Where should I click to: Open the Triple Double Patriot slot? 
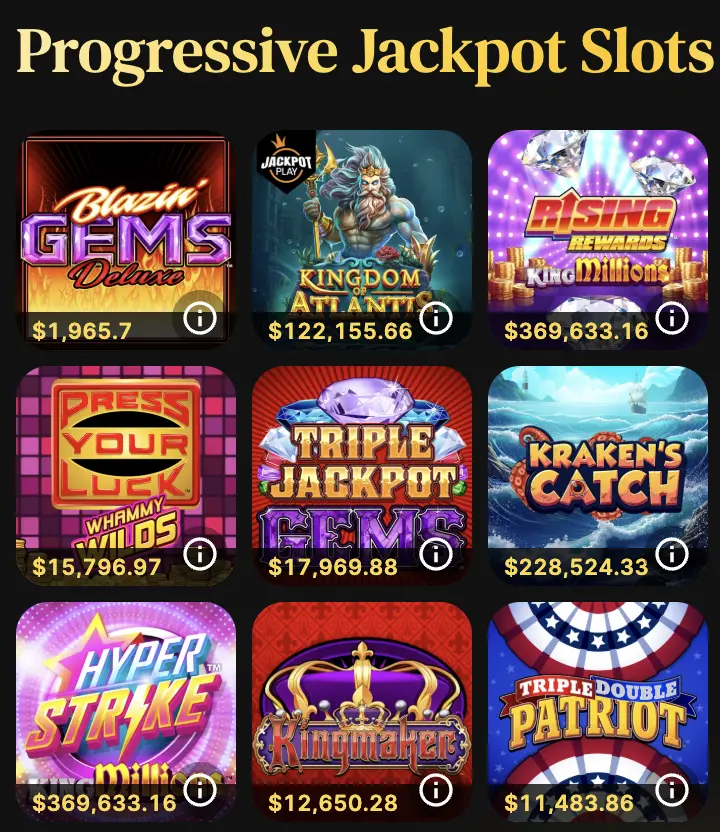tap(597, 695)
